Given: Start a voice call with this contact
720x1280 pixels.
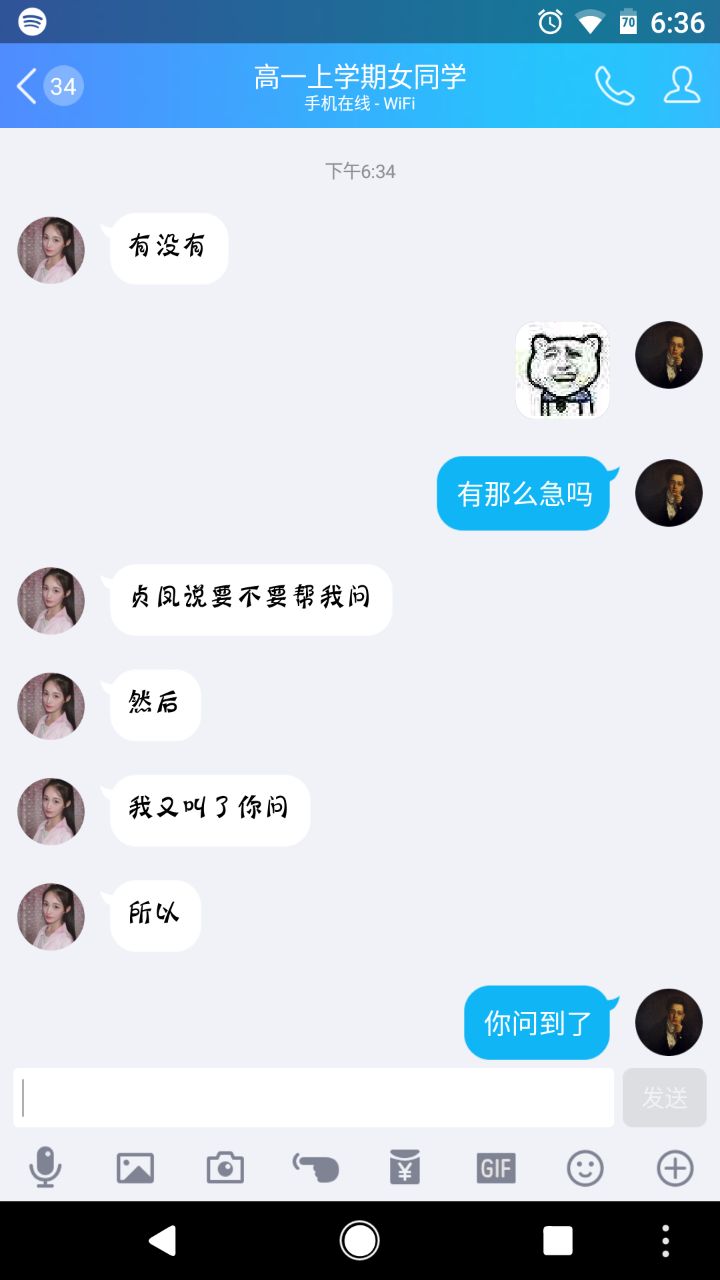Looking at the screenshot, I should [x=614, y=86].
